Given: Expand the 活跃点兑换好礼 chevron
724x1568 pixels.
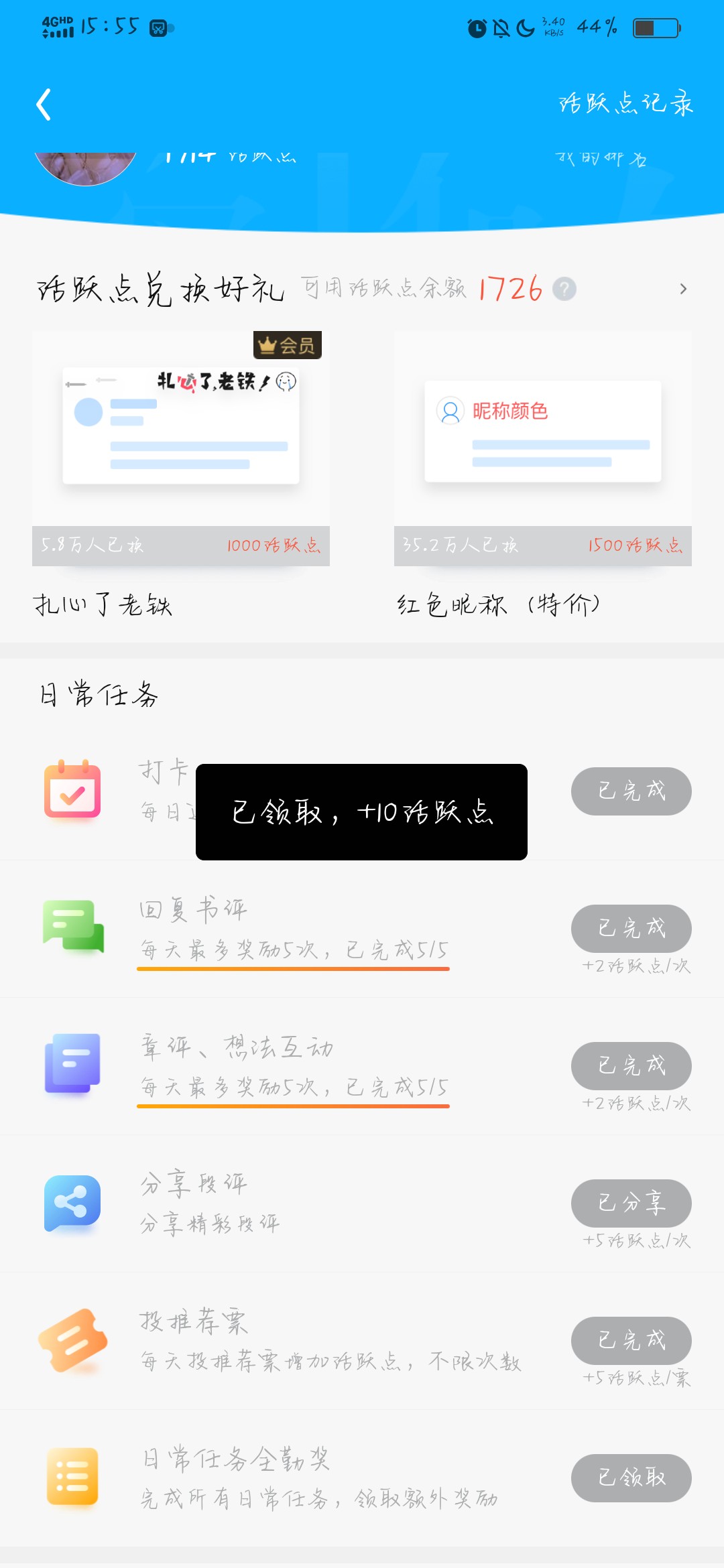Looking at the screenshot, I should pos(683,289).
